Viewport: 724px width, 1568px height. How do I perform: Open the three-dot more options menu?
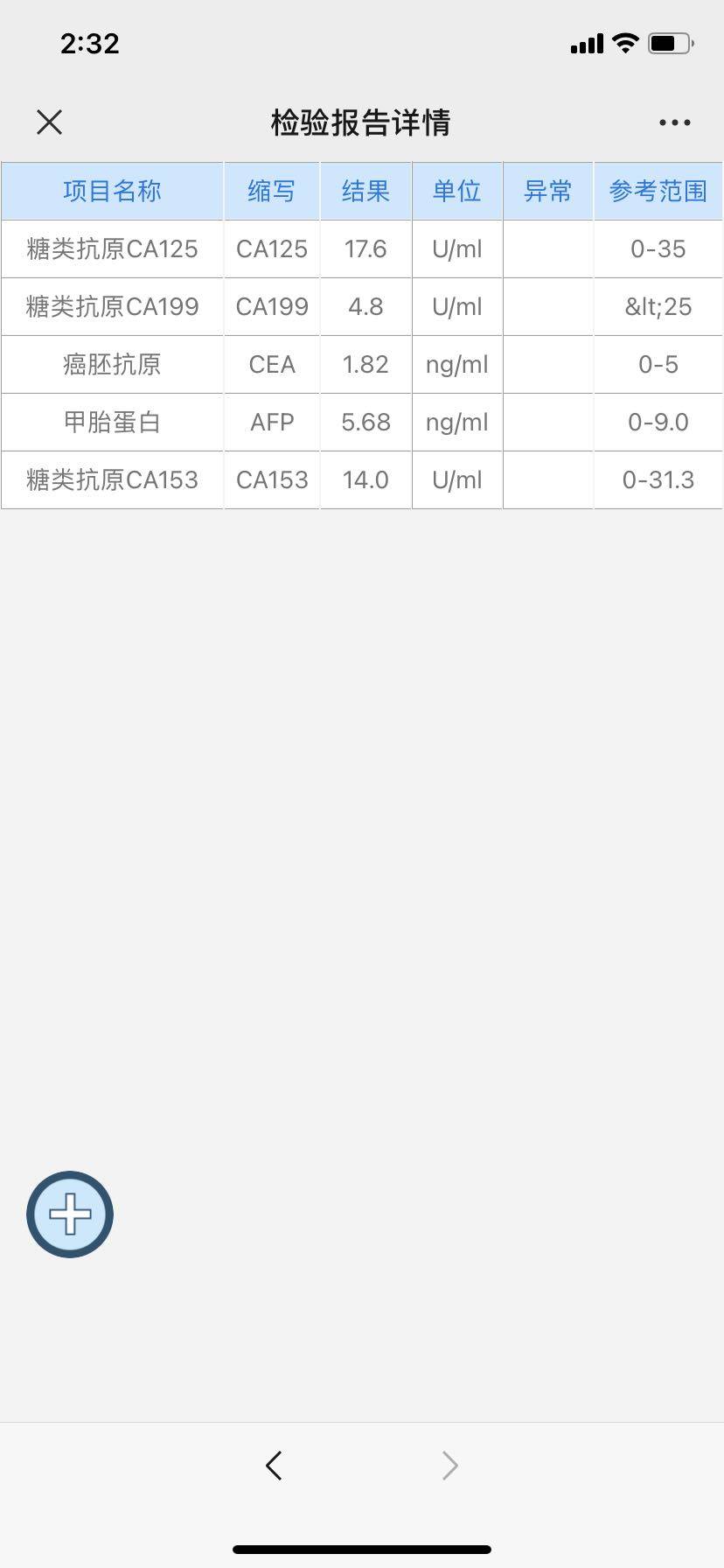coord(674,122)
